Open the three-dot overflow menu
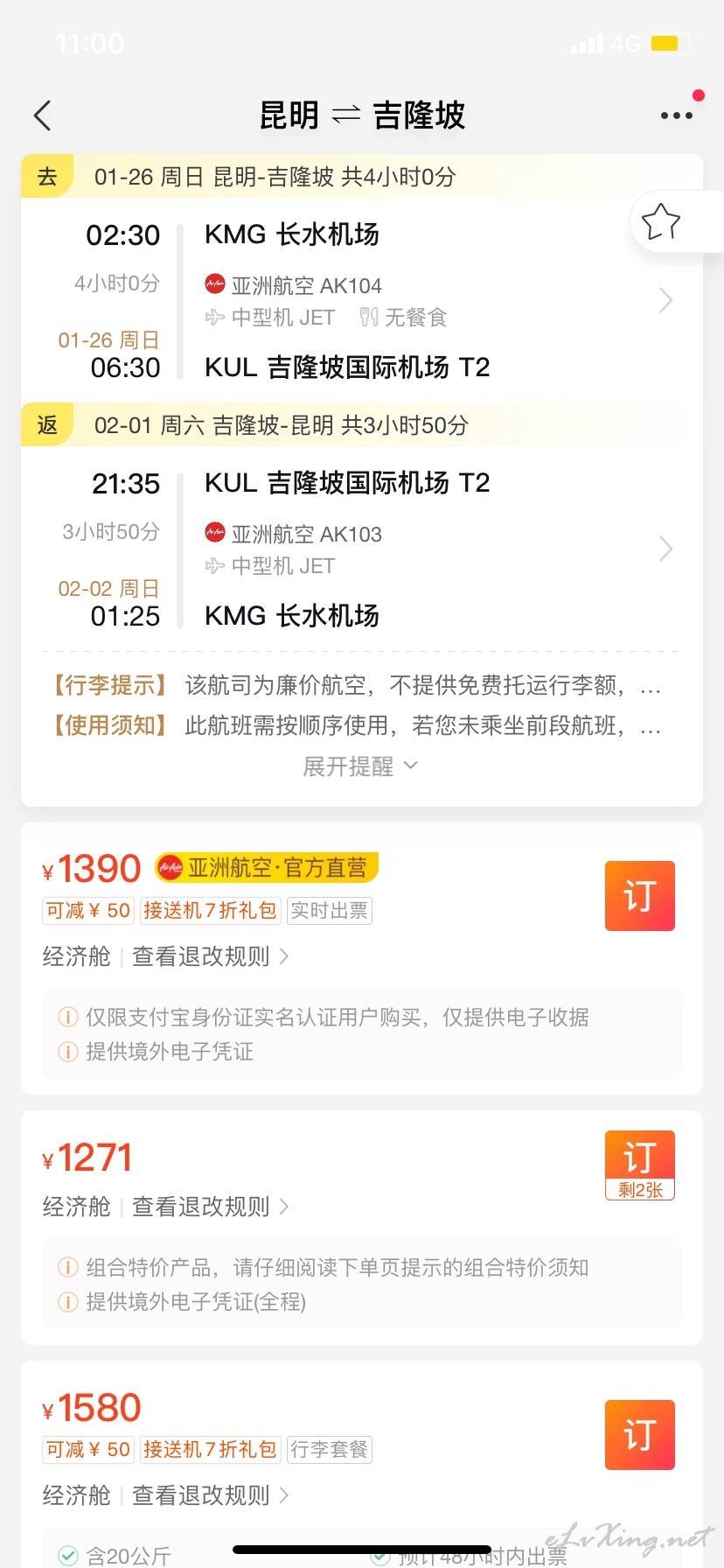Screen dimensions: 724x1568 tap(677, 115)
